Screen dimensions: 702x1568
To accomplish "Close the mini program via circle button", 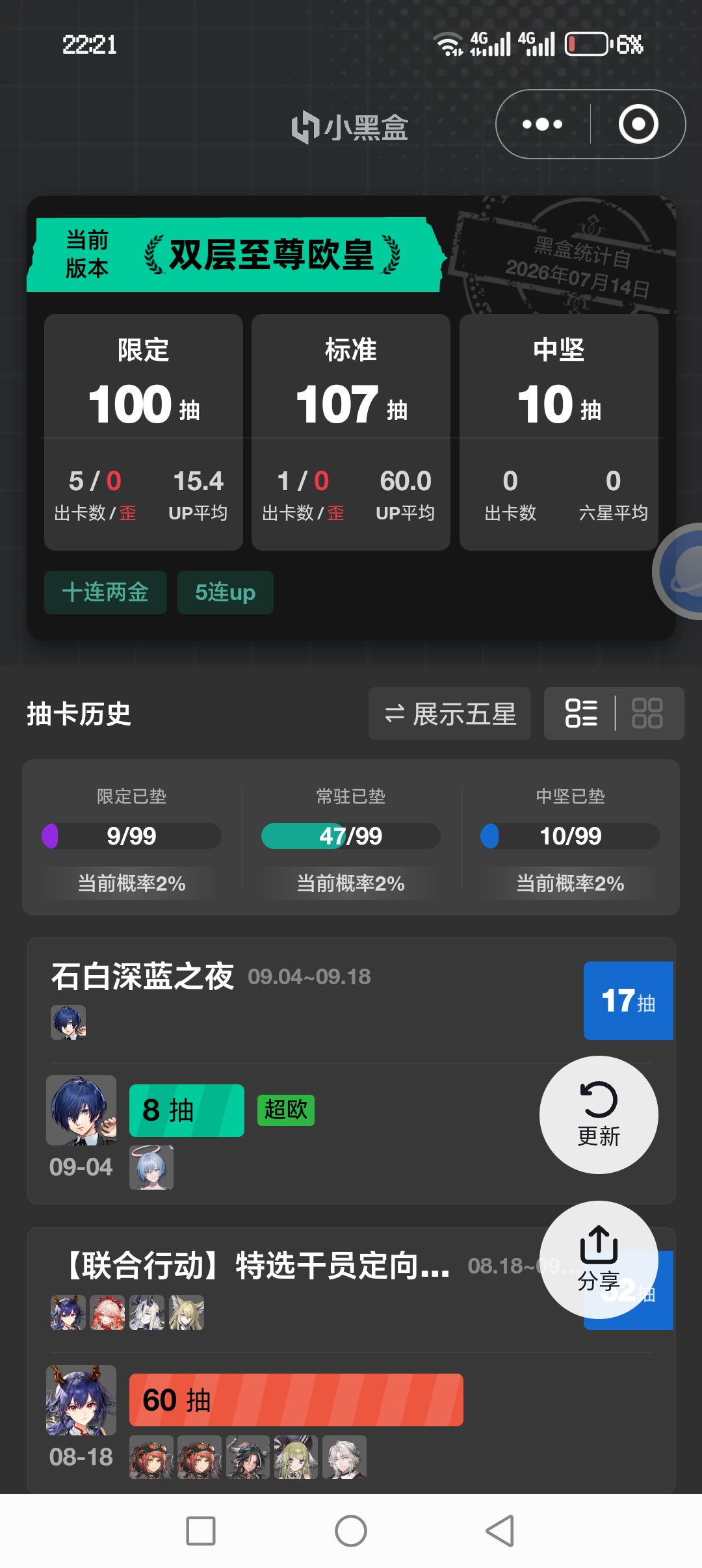I will pos(638,124).
